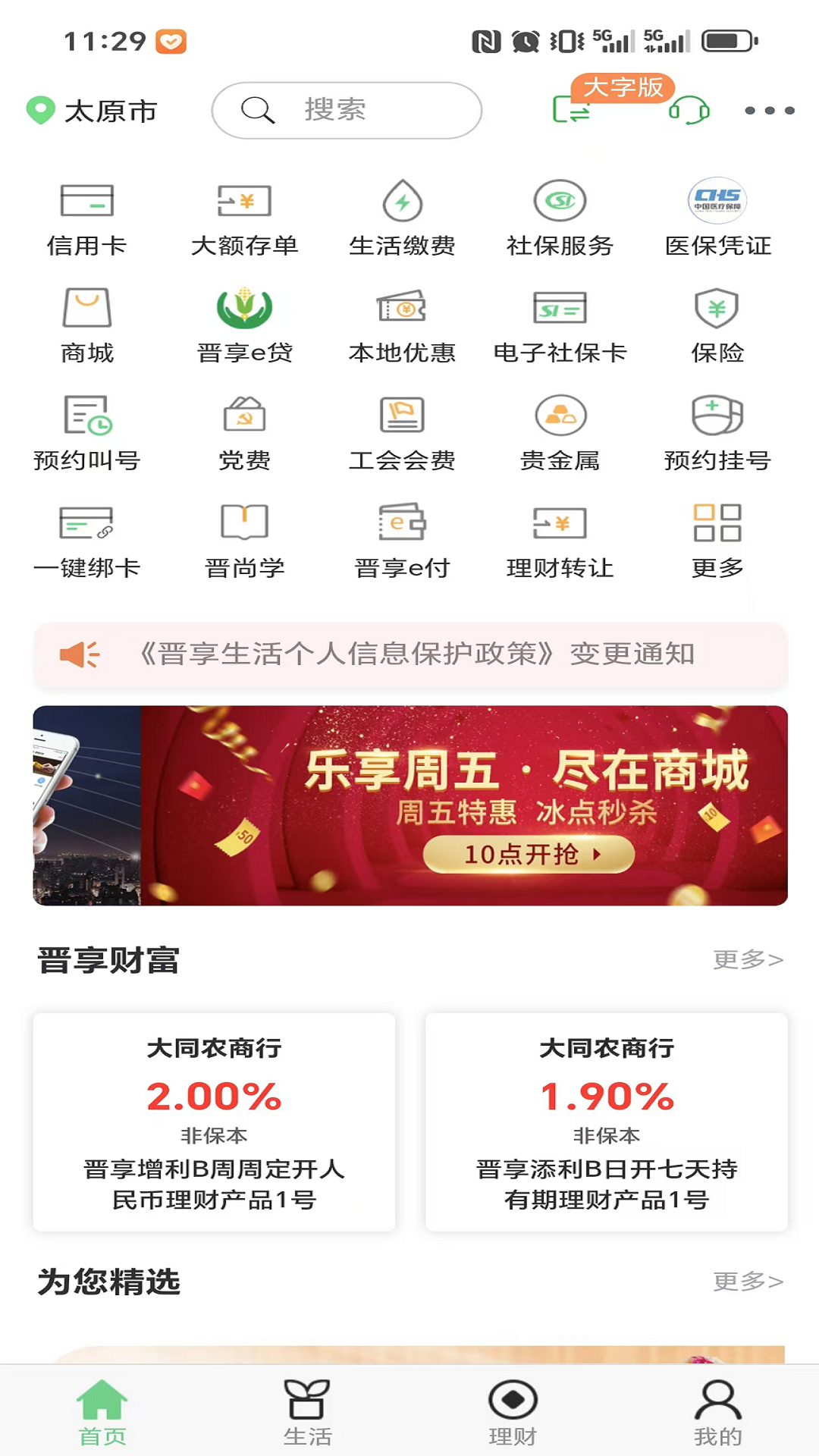Viewport: 819px width, 1456px height.
Task: Switch to the 我的 tab
Action: 717,1411
